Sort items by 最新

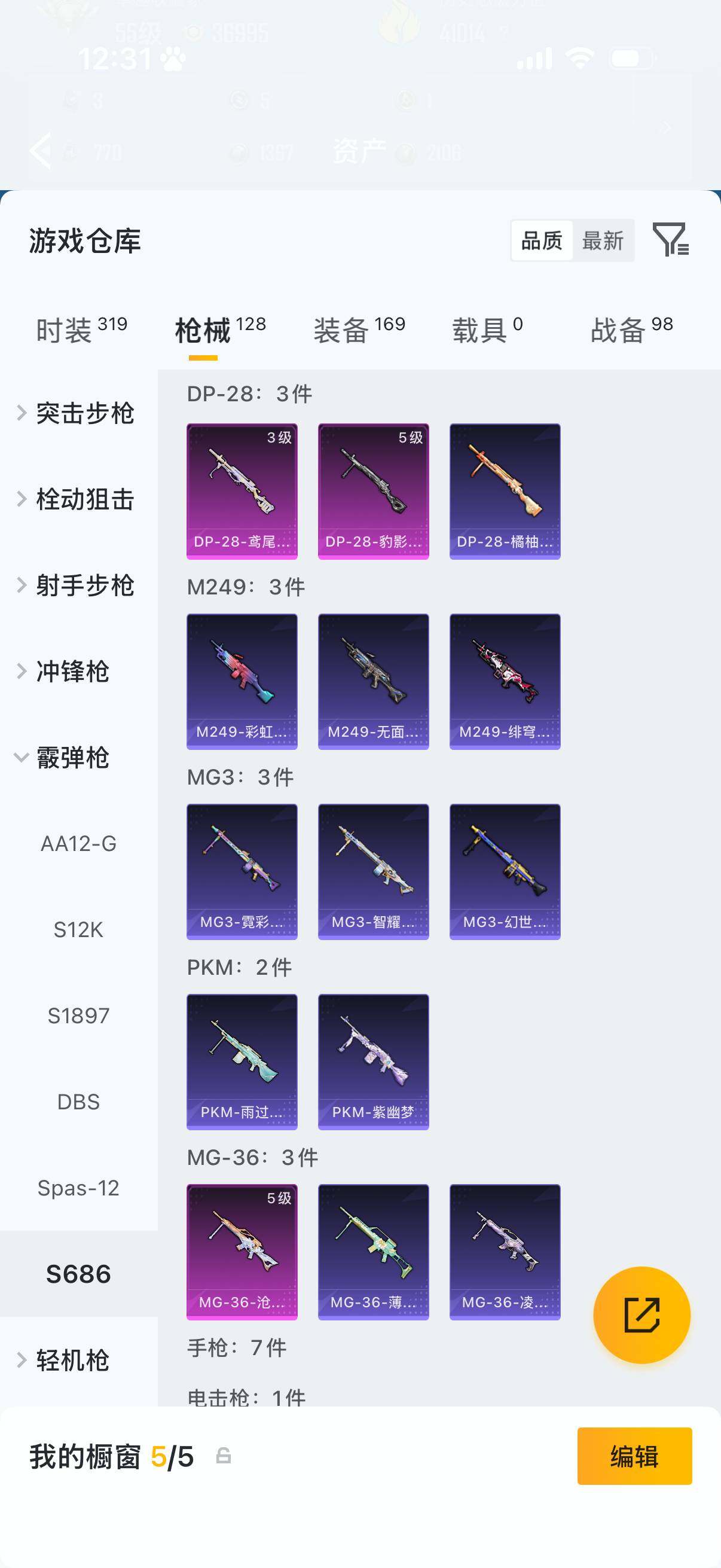tap(603, 240)
